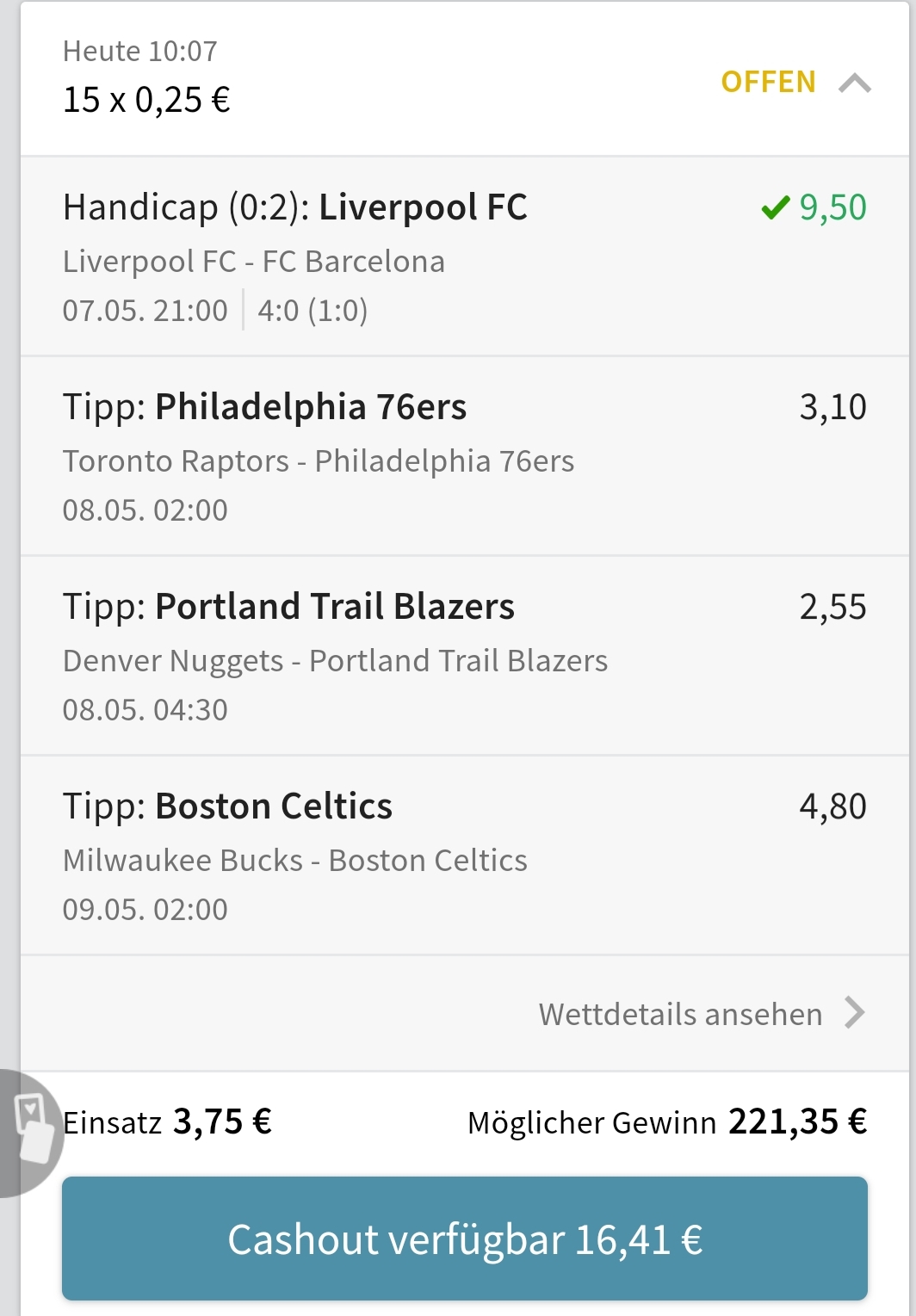Screen dimensions: 916x1316
Task: Collapse the open bet slip chevron
Action: click(854, 83)
